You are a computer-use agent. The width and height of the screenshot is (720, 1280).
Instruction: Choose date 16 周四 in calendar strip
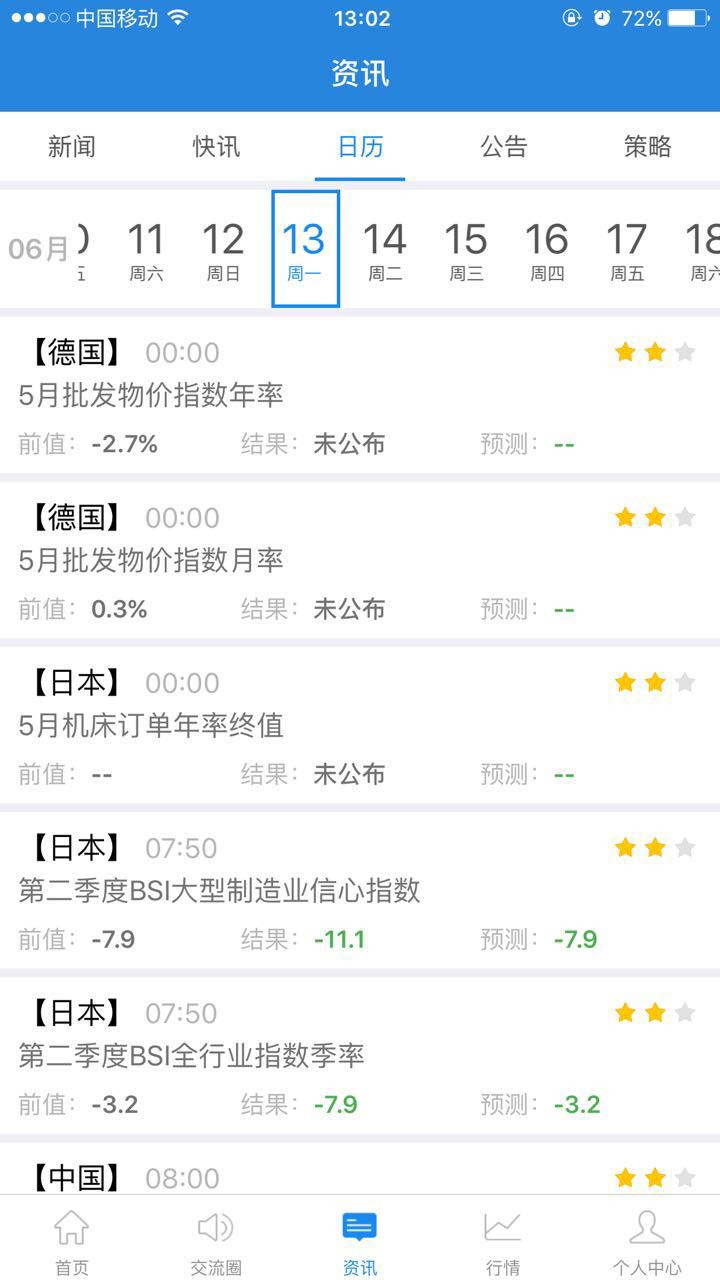[547, 250]
